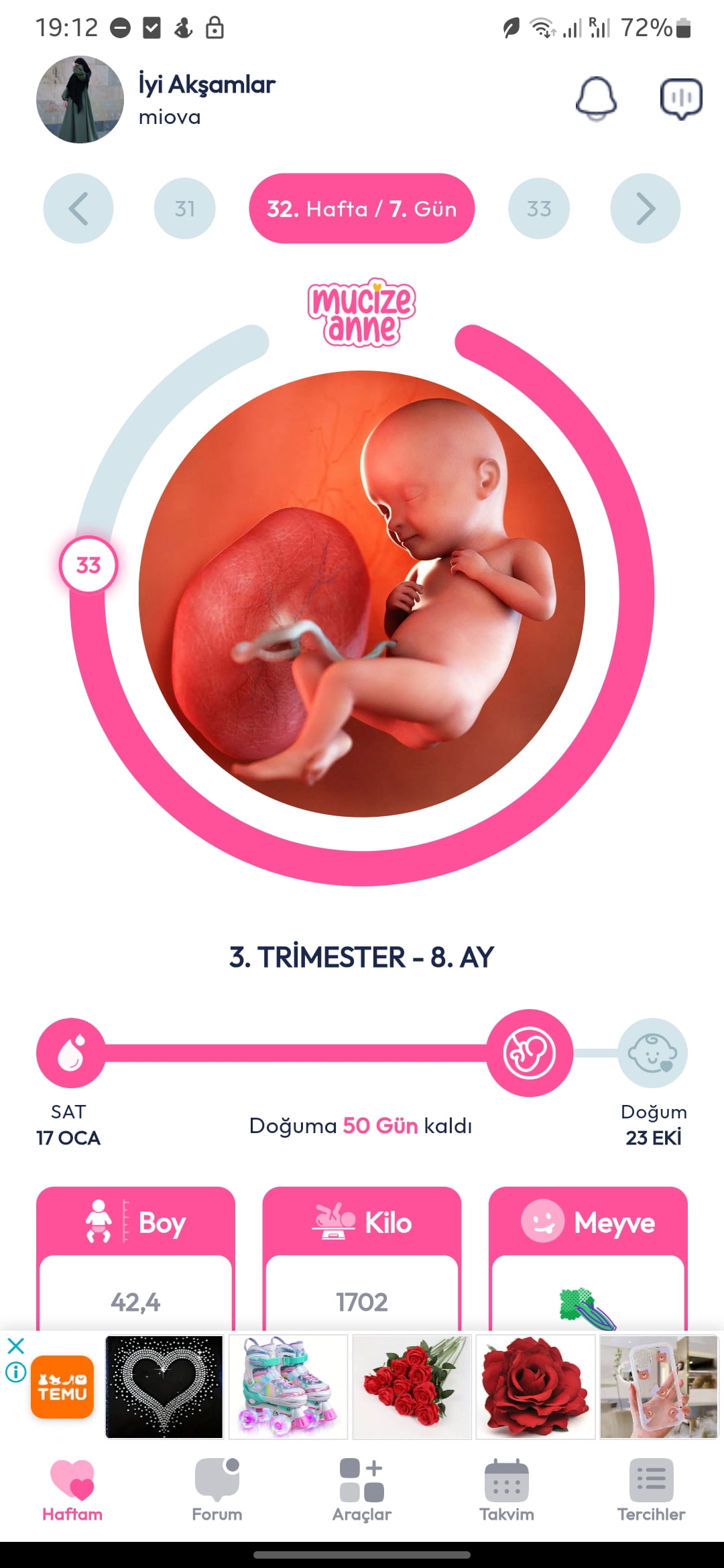Go to next week with right arrow
This screenshot has width=724, height=1568.
(x=646, y=208)
